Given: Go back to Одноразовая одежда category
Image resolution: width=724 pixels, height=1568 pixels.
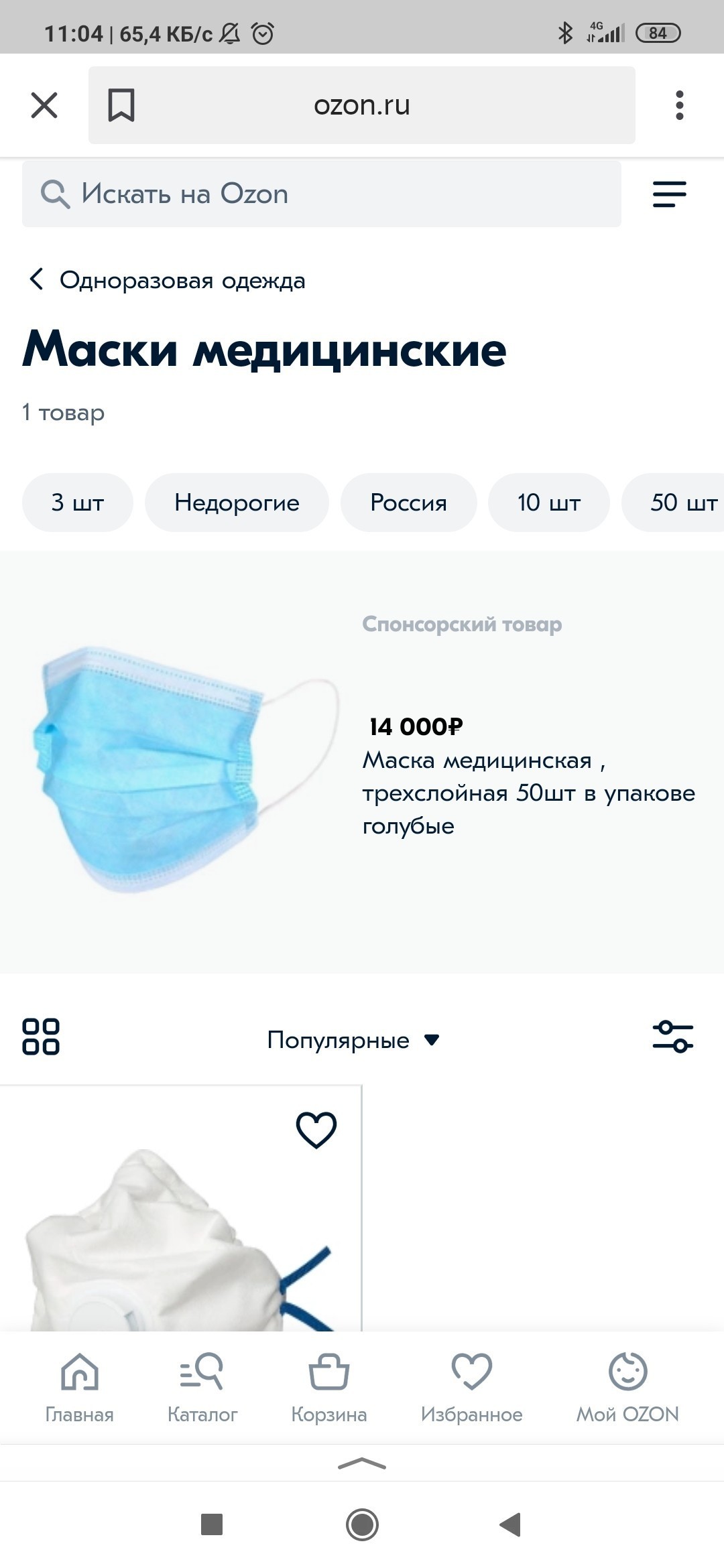Looking at the screenshot, I should click(168, 280).
